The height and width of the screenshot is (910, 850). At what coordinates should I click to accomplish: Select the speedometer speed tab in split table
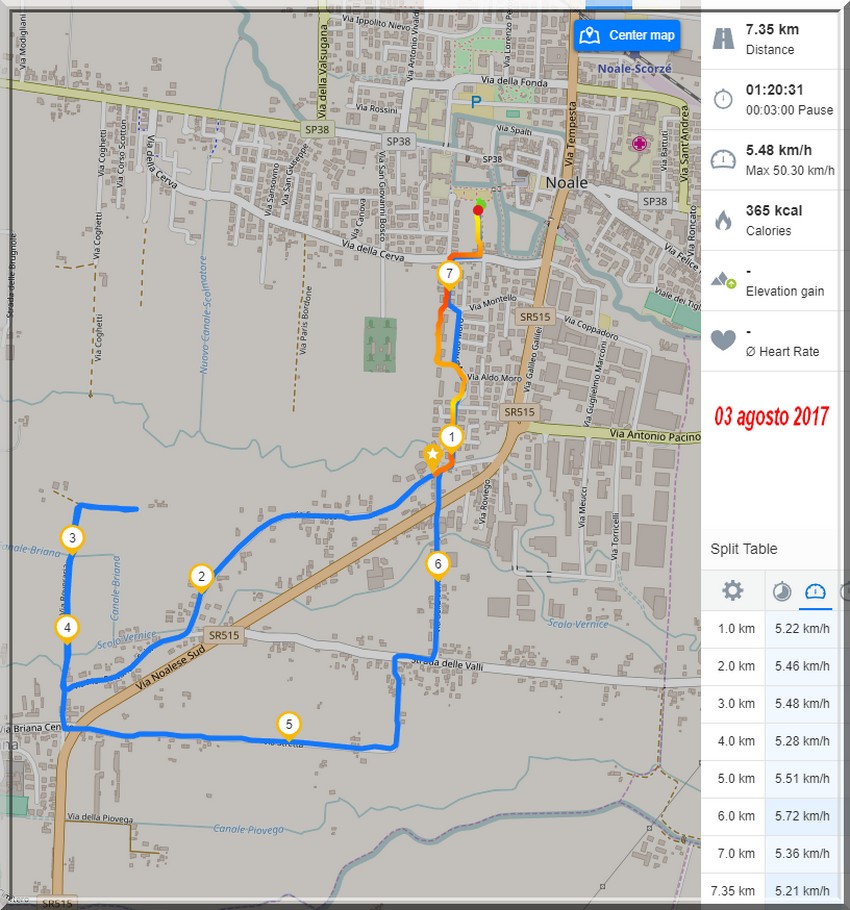[815, 592]
